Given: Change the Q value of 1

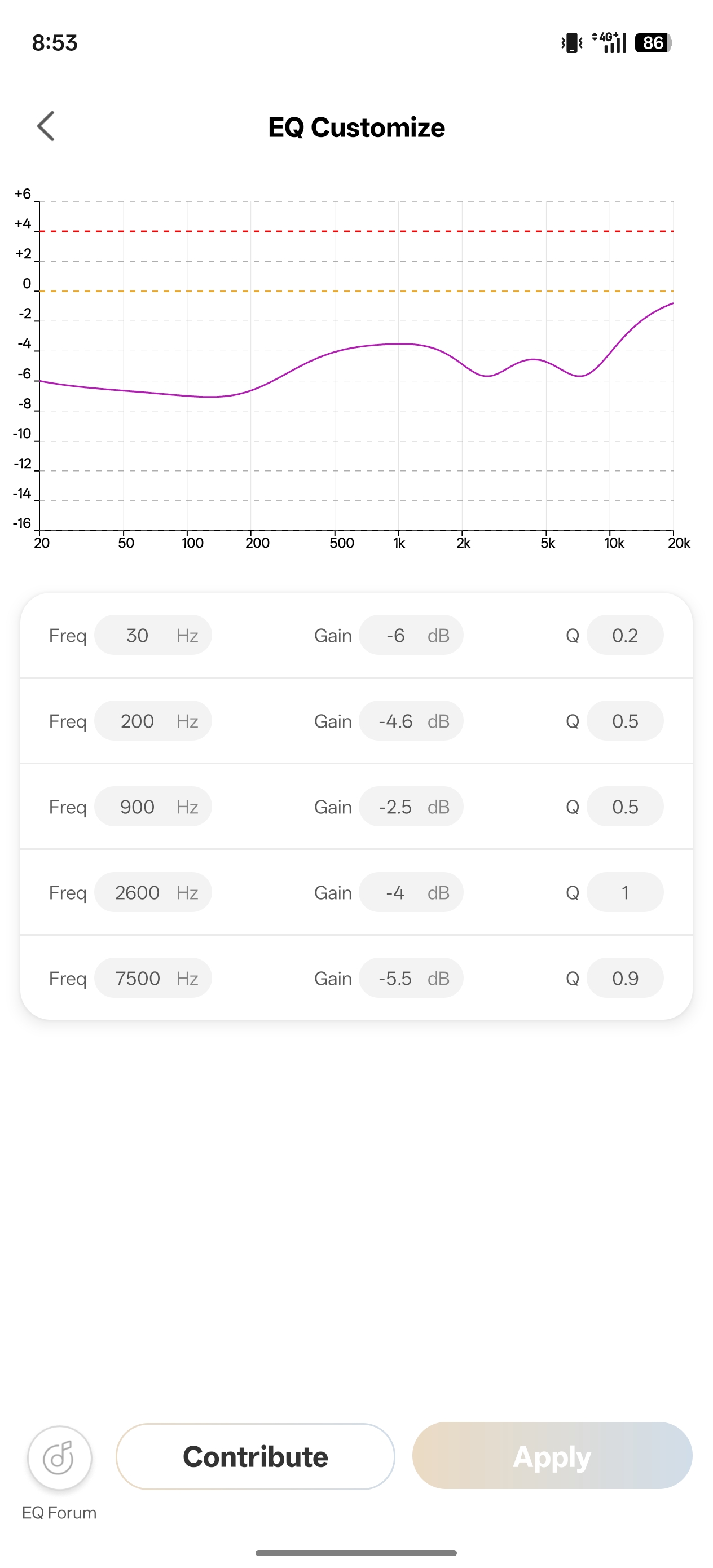Looking at the screenshot, I should coord(624,893).
